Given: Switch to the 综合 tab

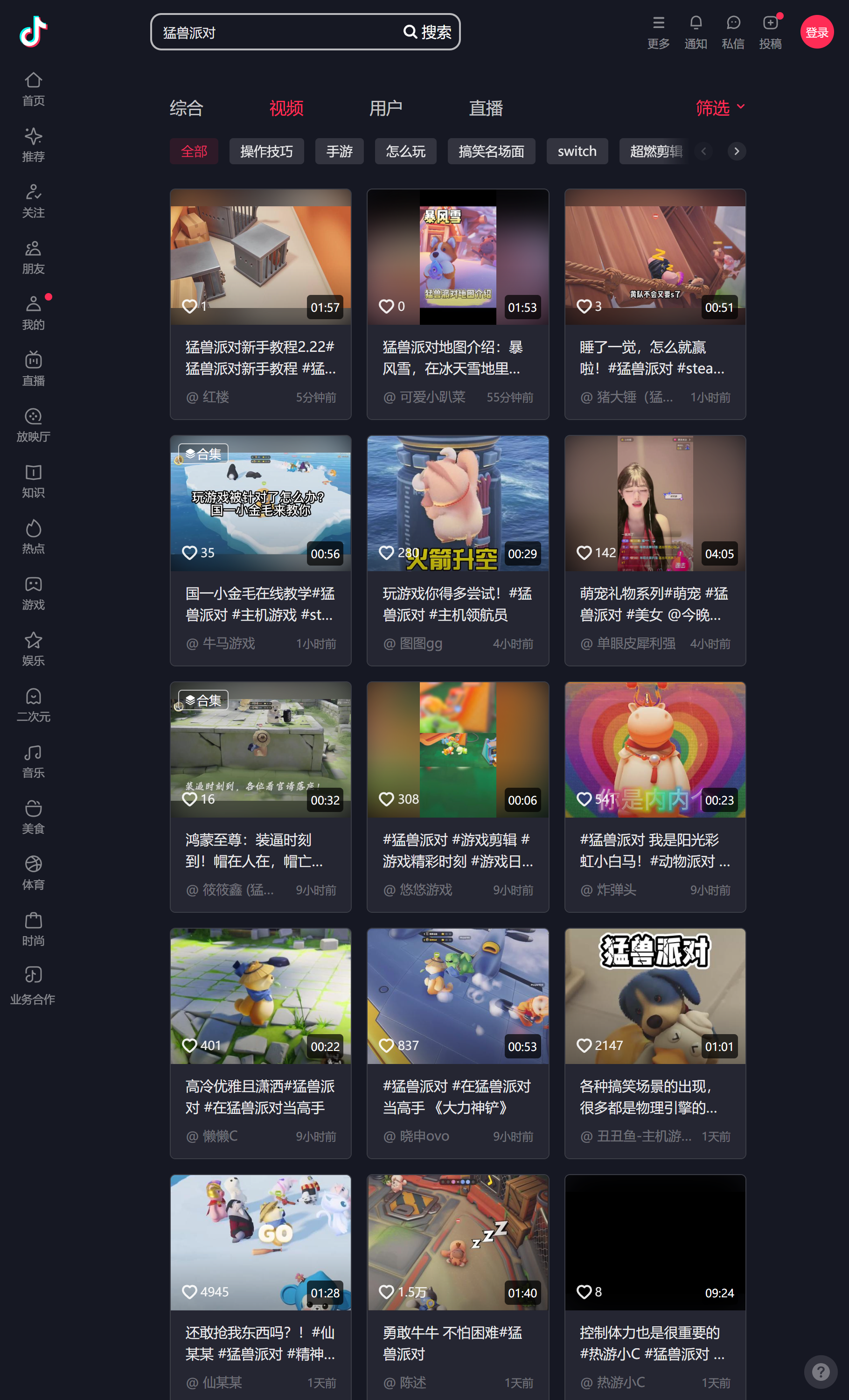Looking at the screenshot, I should [186, 108].
